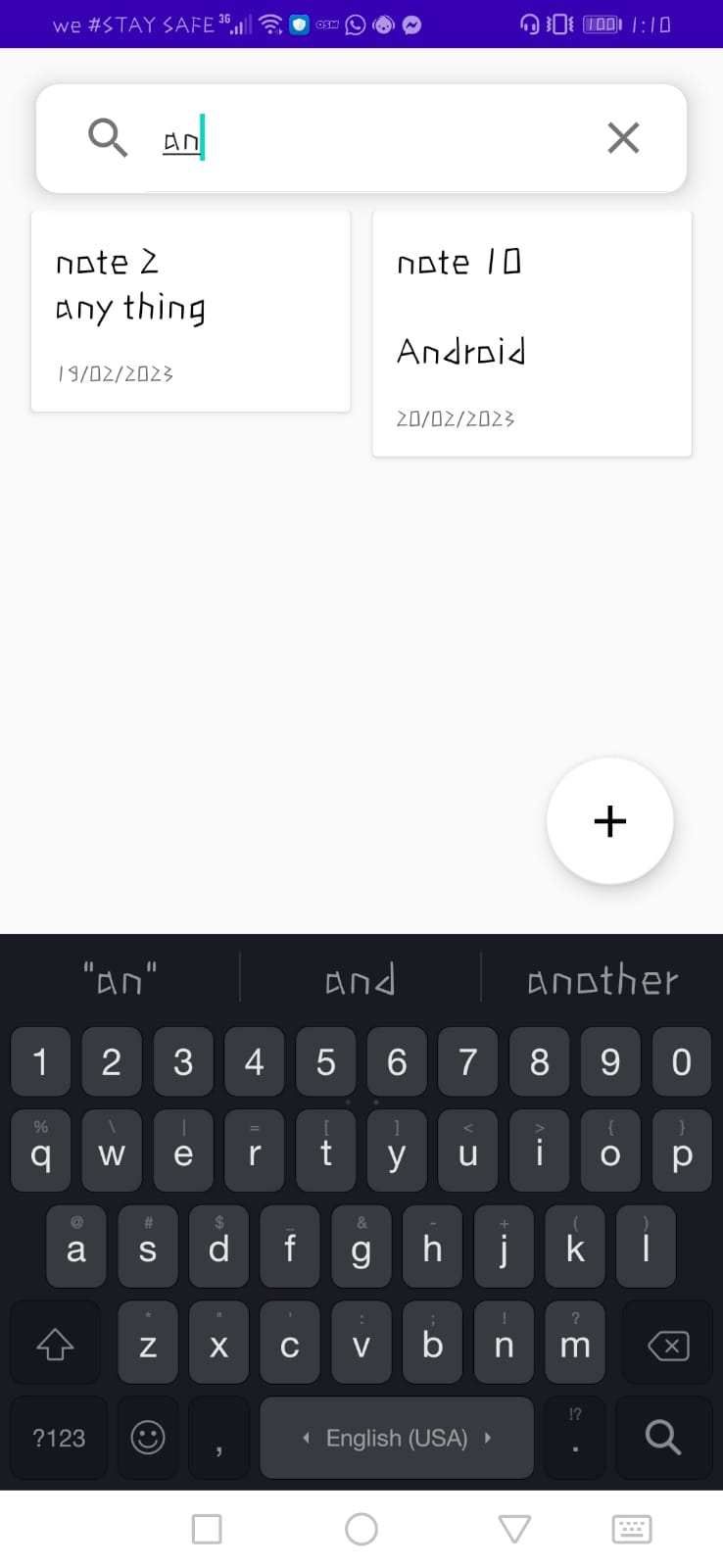Open the on-screen keyboard from navigation bar

coord(632,1528)
